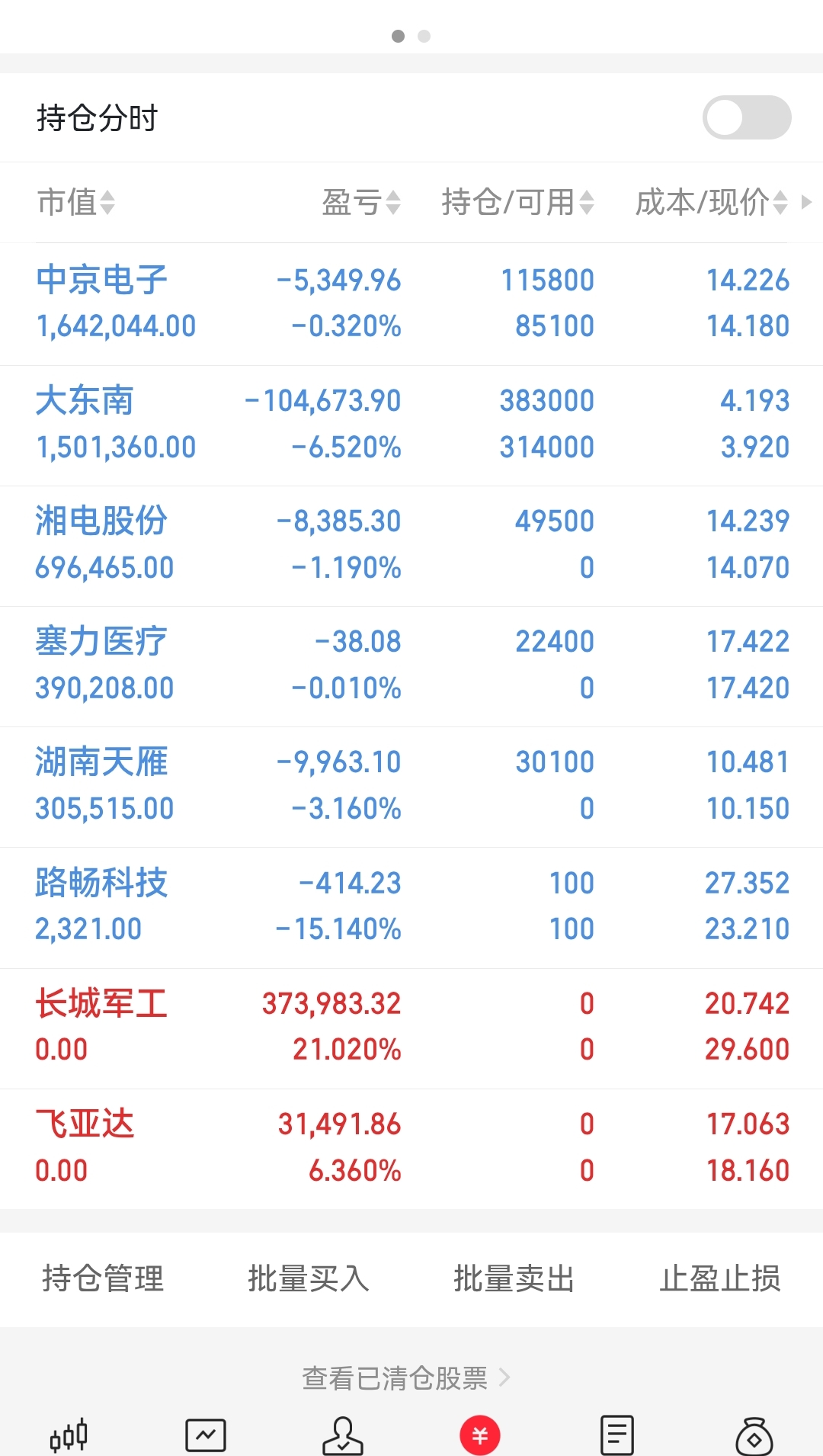Screen dimensions: 823x1456
Task: Open 持仓管理
Action: coord(103,1278)
